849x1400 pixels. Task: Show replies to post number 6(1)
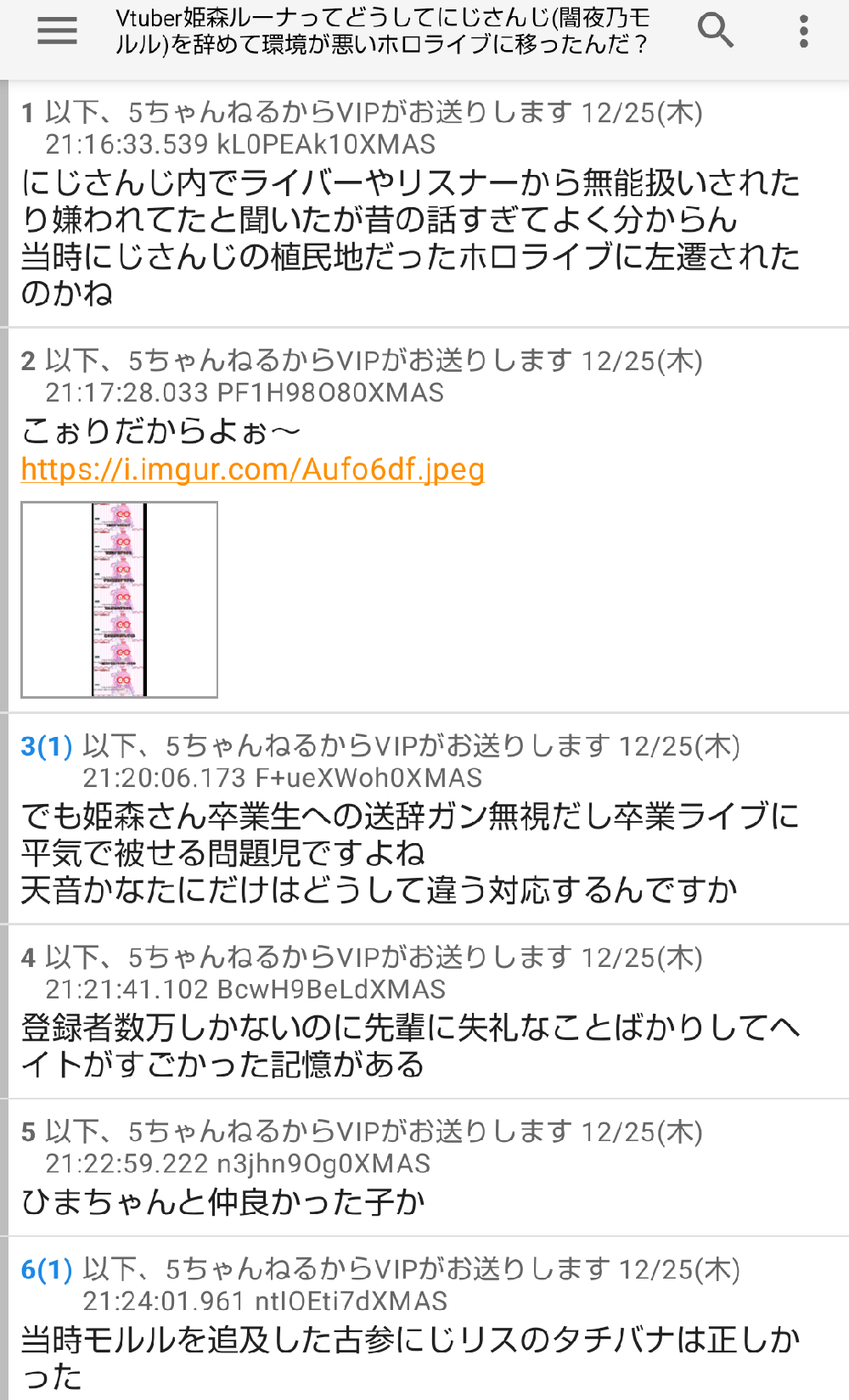tap(47, 1269)
